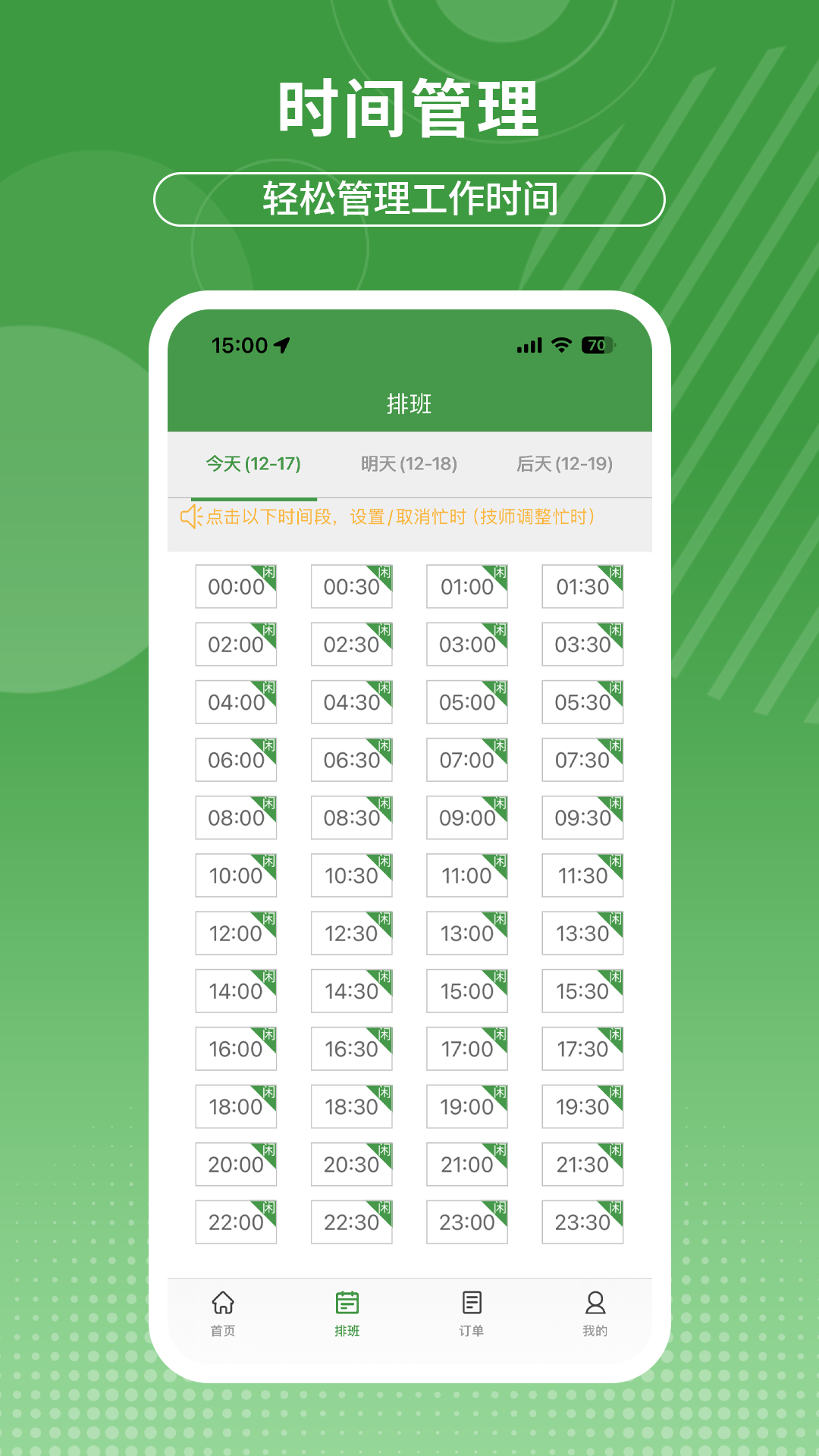
Task: Tap the green 闲 badge on 00:00 slot
Action: pyautogui.click(x=267, y=575)
